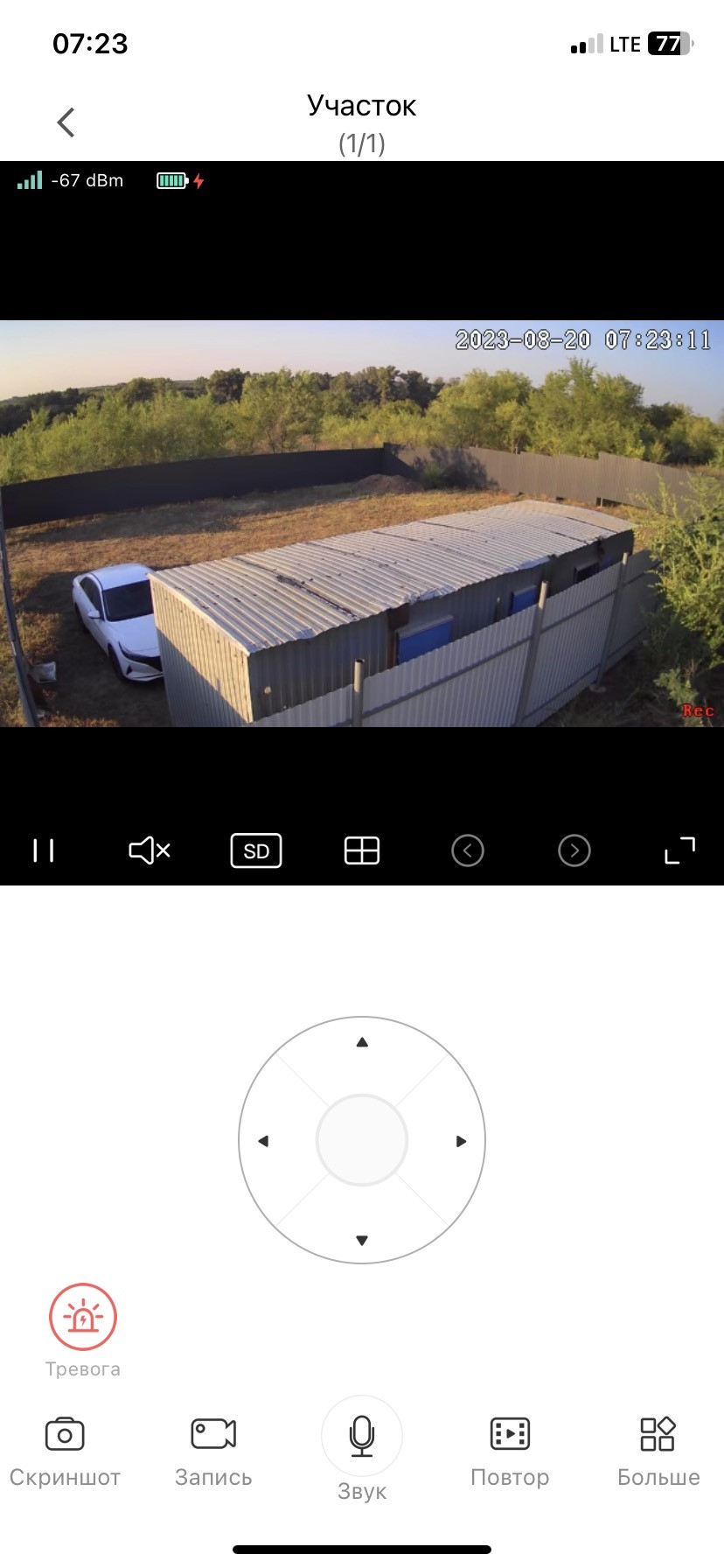Open the multi-camera grid view
Viewport: 724px width, 1568px height.
point(362,850)
